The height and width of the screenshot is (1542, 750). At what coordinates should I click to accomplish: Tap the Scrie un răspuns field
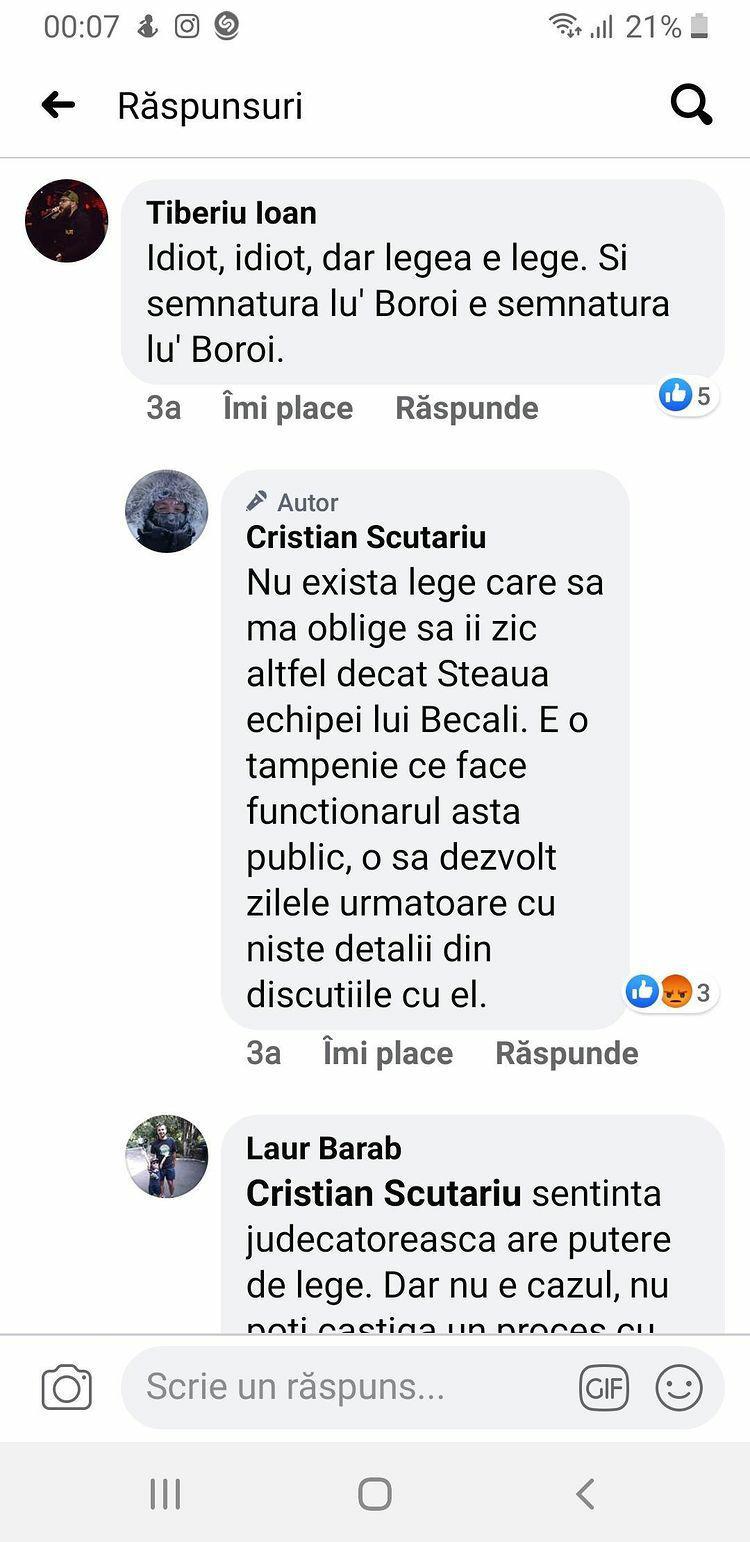pyautogui.click(x=350, y=1387)
